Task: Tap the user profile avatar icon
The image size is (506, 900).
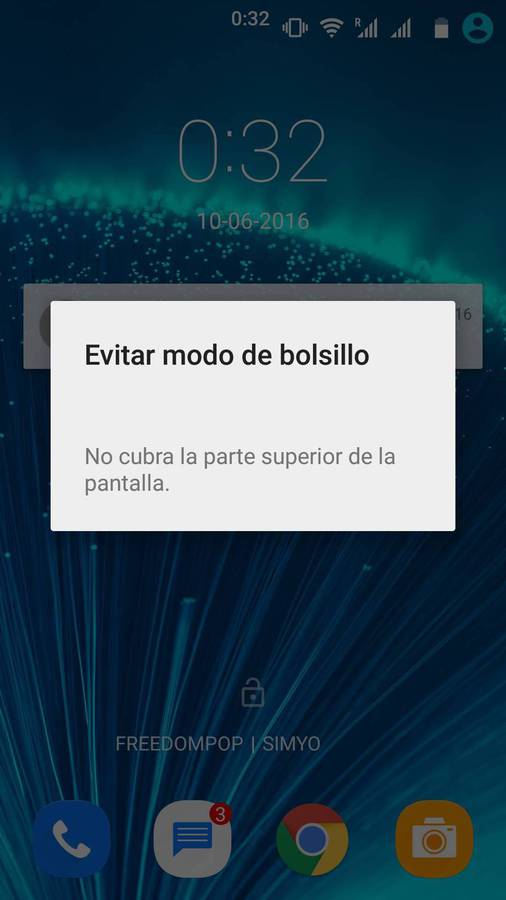Action: 478,28
